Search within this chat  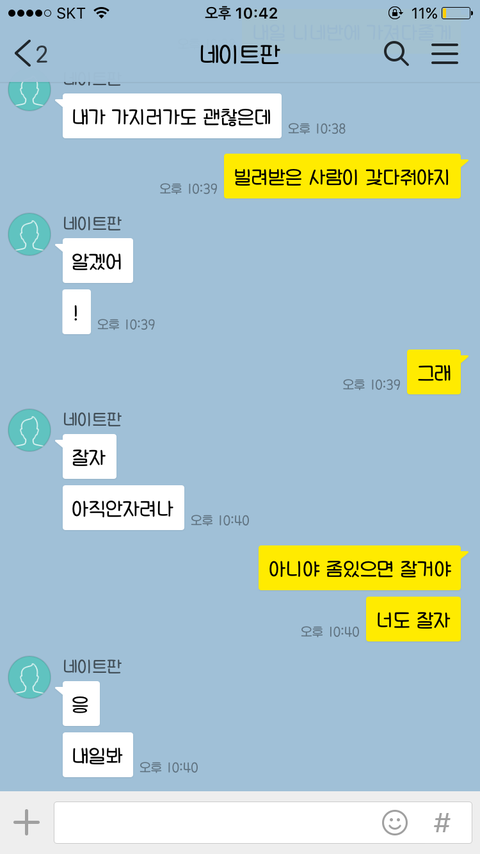pos(396,54)
